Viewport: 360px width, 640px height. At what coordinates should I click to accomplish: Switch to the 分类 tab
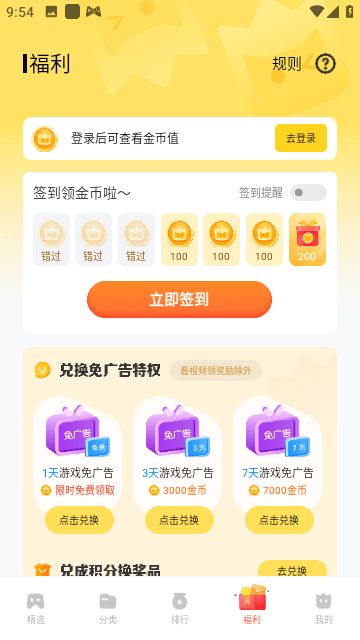coord(108,608)
